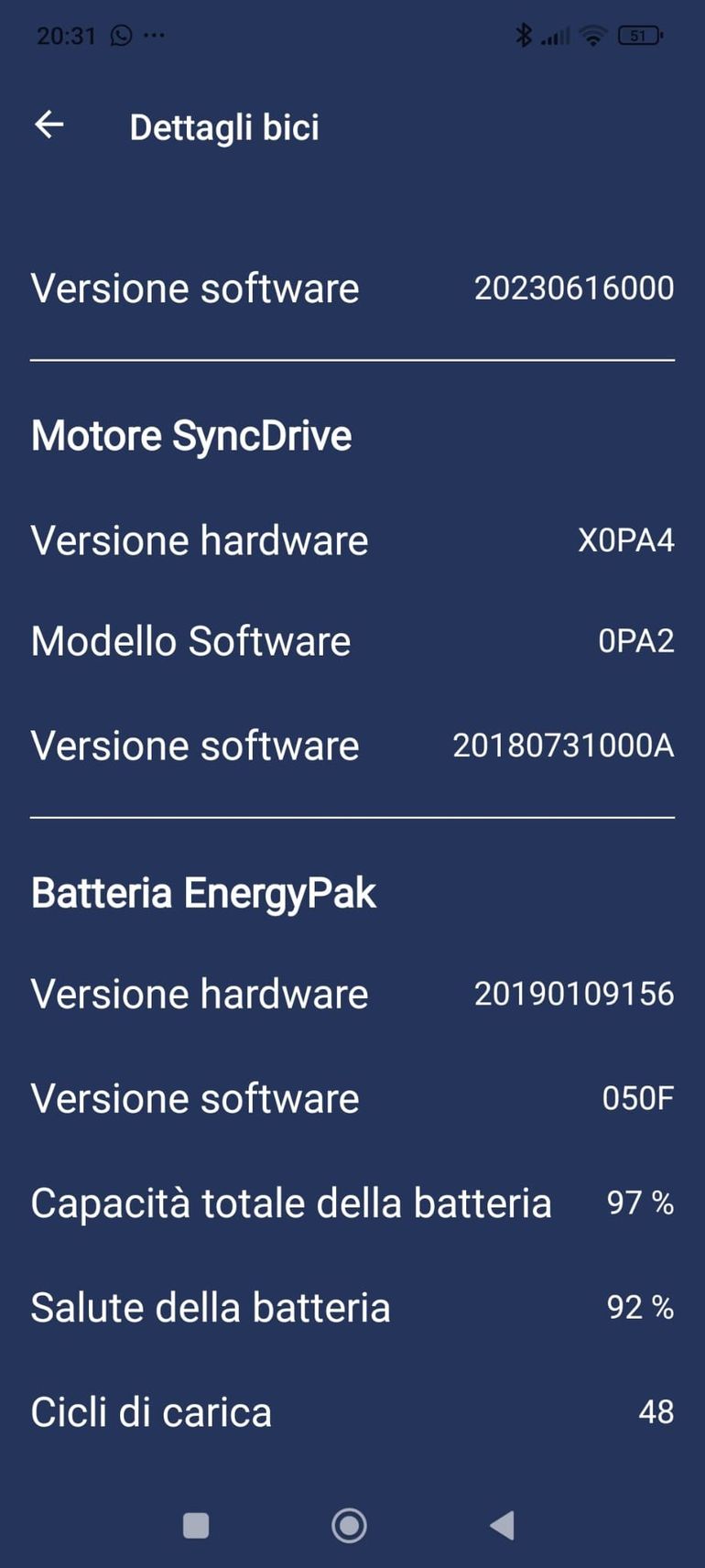Tap the system back triangle
The image size is (705, 1568).
pos(502,1525)
